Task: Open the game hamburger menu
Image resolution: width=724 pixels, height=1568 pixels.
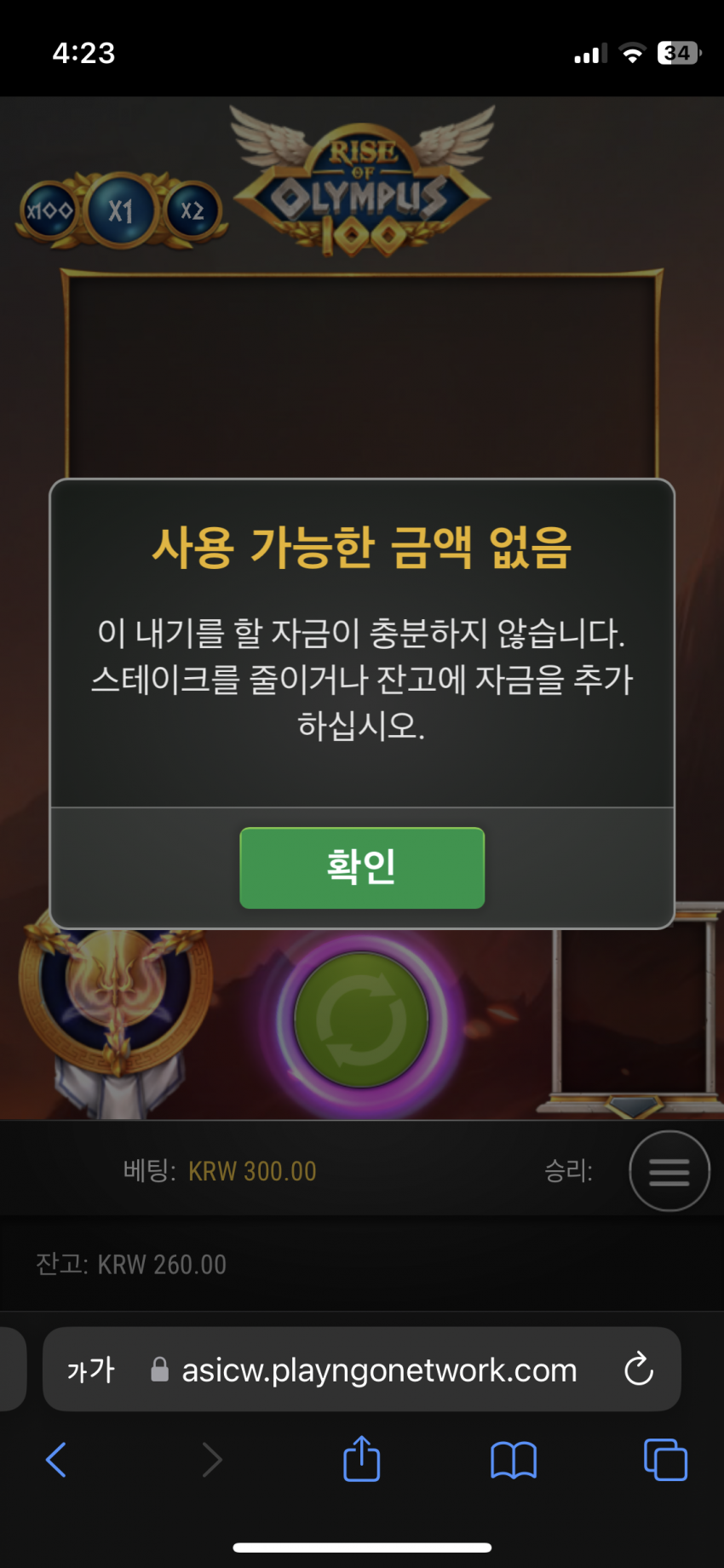Action: pyautogui.click(x=669, y=1171)
